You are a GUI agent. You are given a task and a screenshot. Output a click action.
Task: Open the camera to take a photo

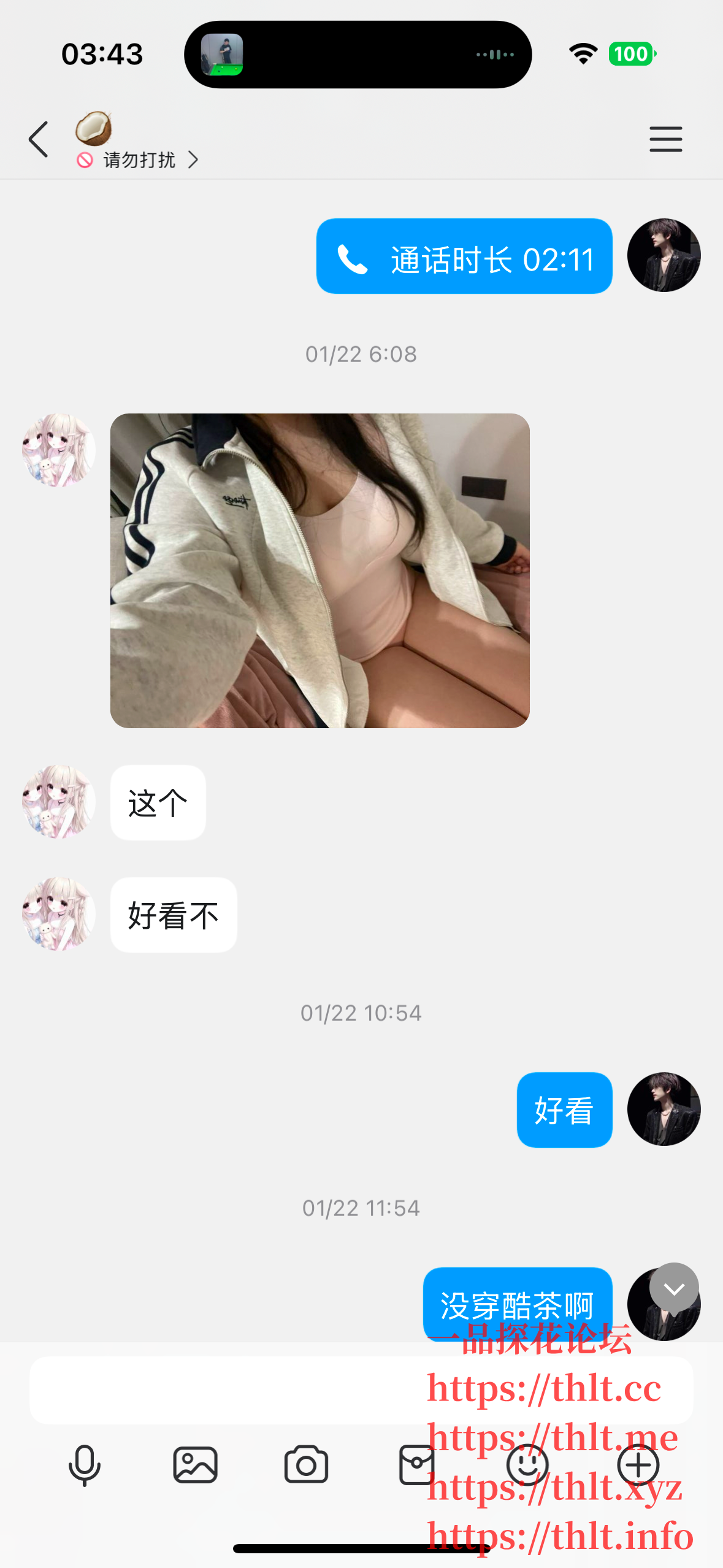click(306, 1465)
